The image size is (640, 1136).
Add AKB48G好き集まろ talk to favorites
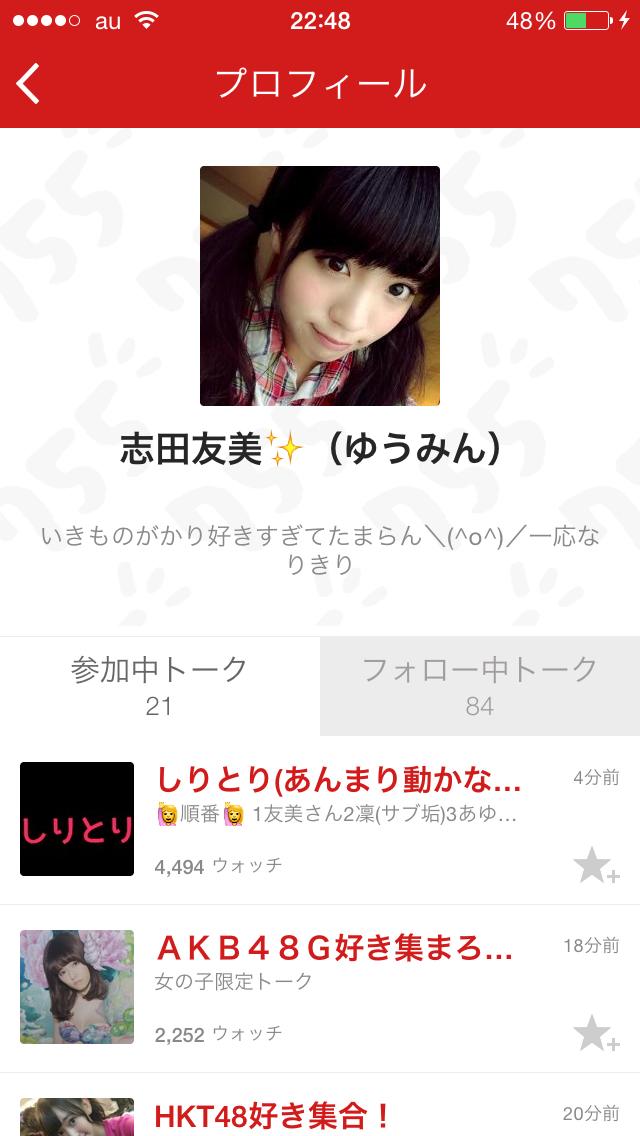596,1033
